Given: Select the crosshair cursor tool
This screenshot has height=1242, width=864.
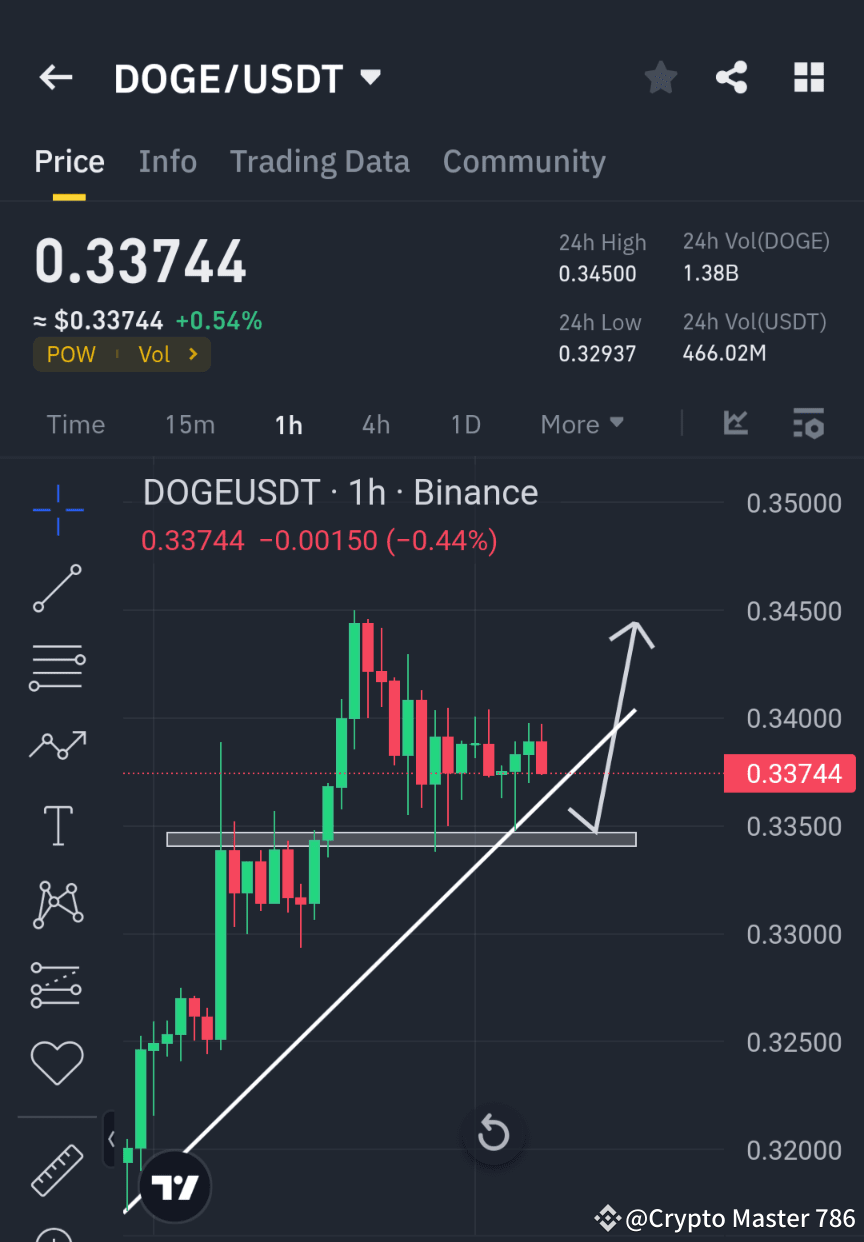Looking at the screenshot, I should (x=57, y=510).
